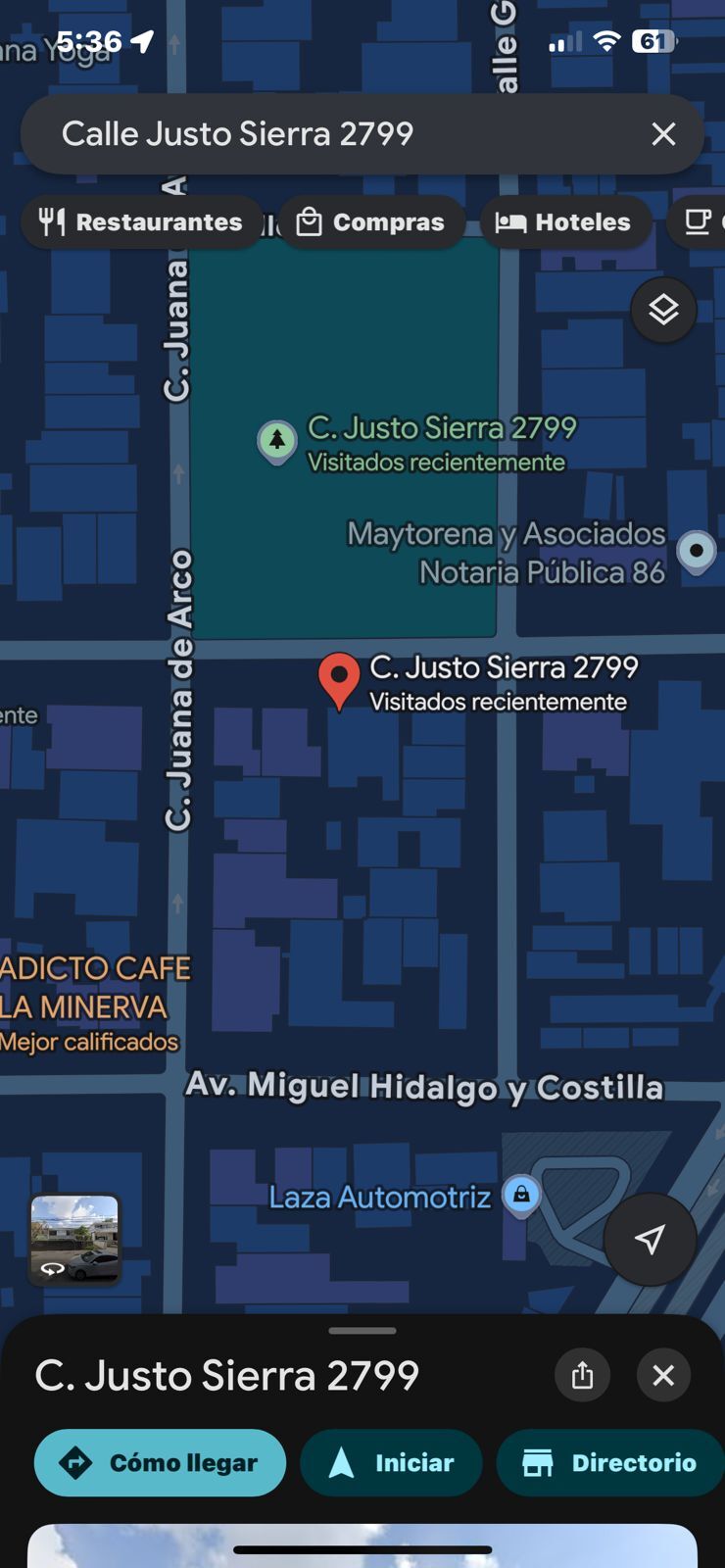
Task: Tap the Laza Automotriz map pin
Action: click(521, 1196)
